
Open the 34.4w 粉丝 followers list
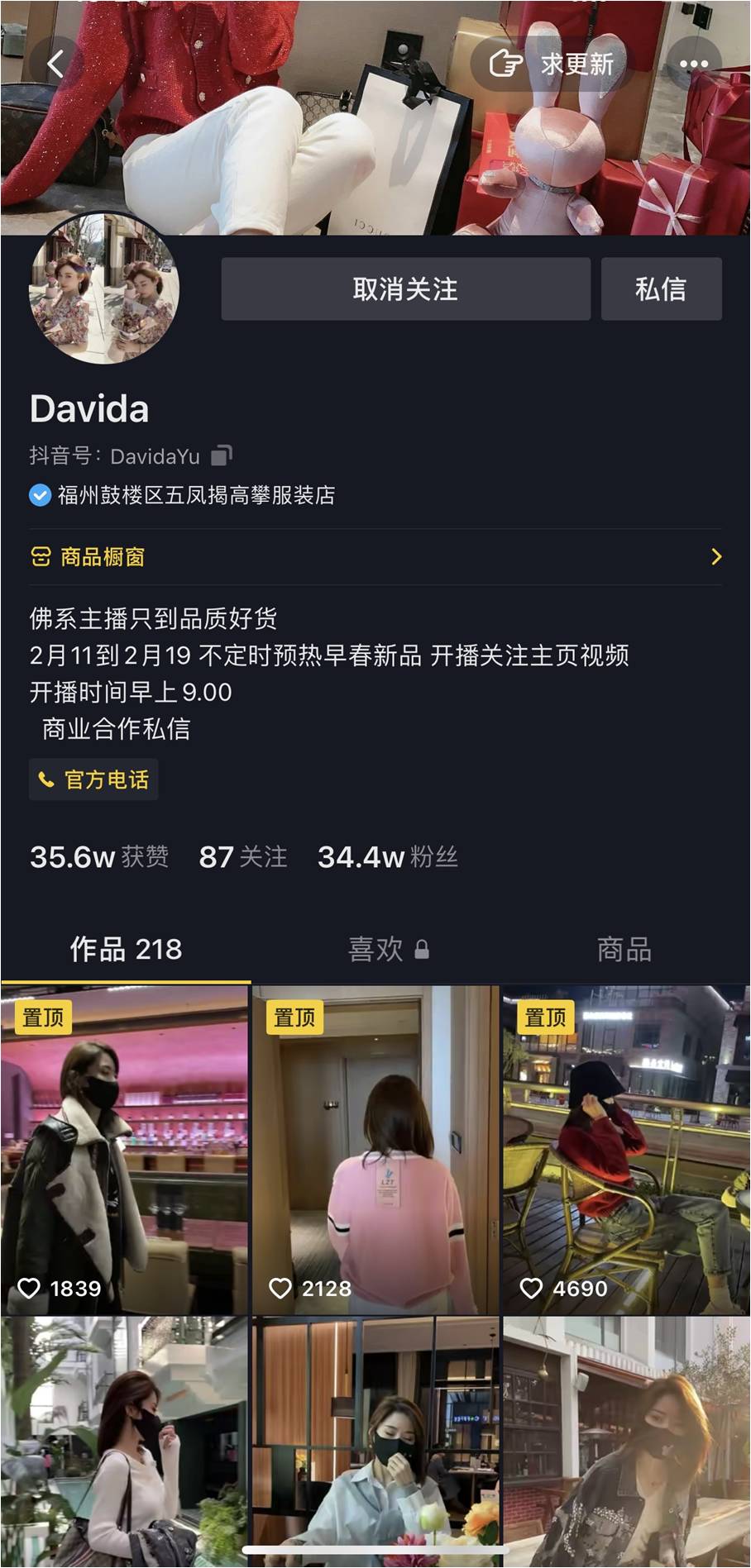click(387, 857)
